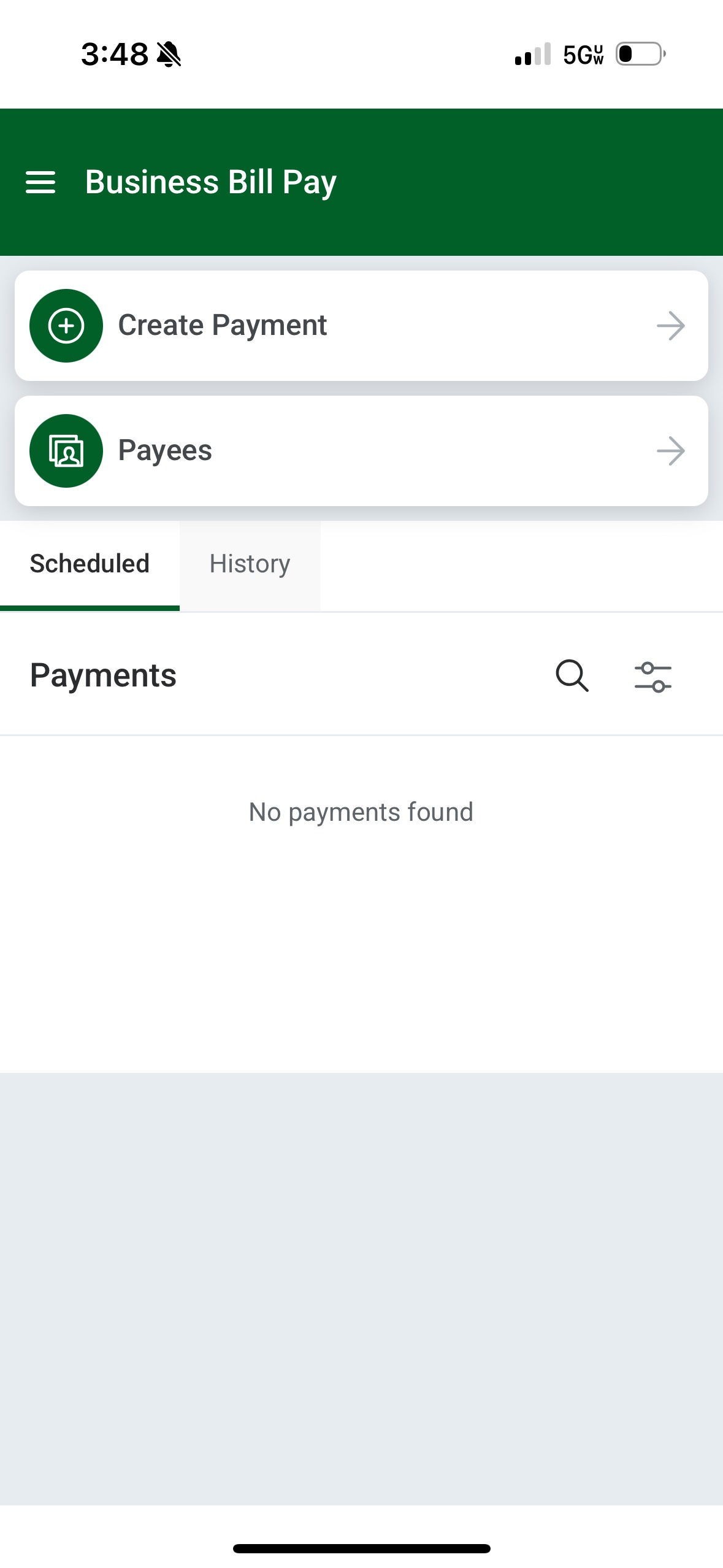Switch to the History tab
Screen dimensions: 723x1568
tap(250, 564)
